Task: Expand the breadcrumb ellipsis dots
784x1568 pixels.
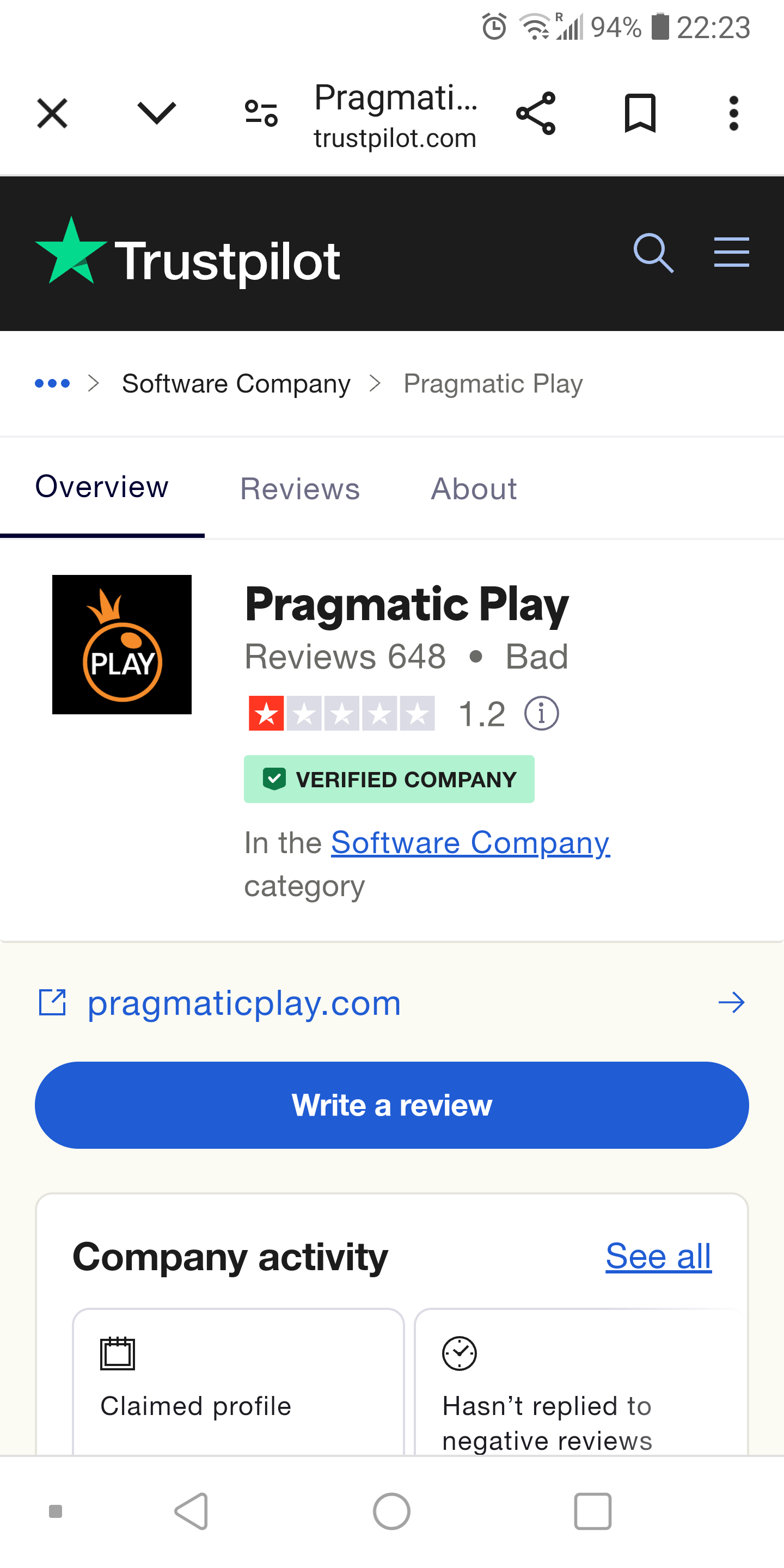Action: (x=52, y=383)
